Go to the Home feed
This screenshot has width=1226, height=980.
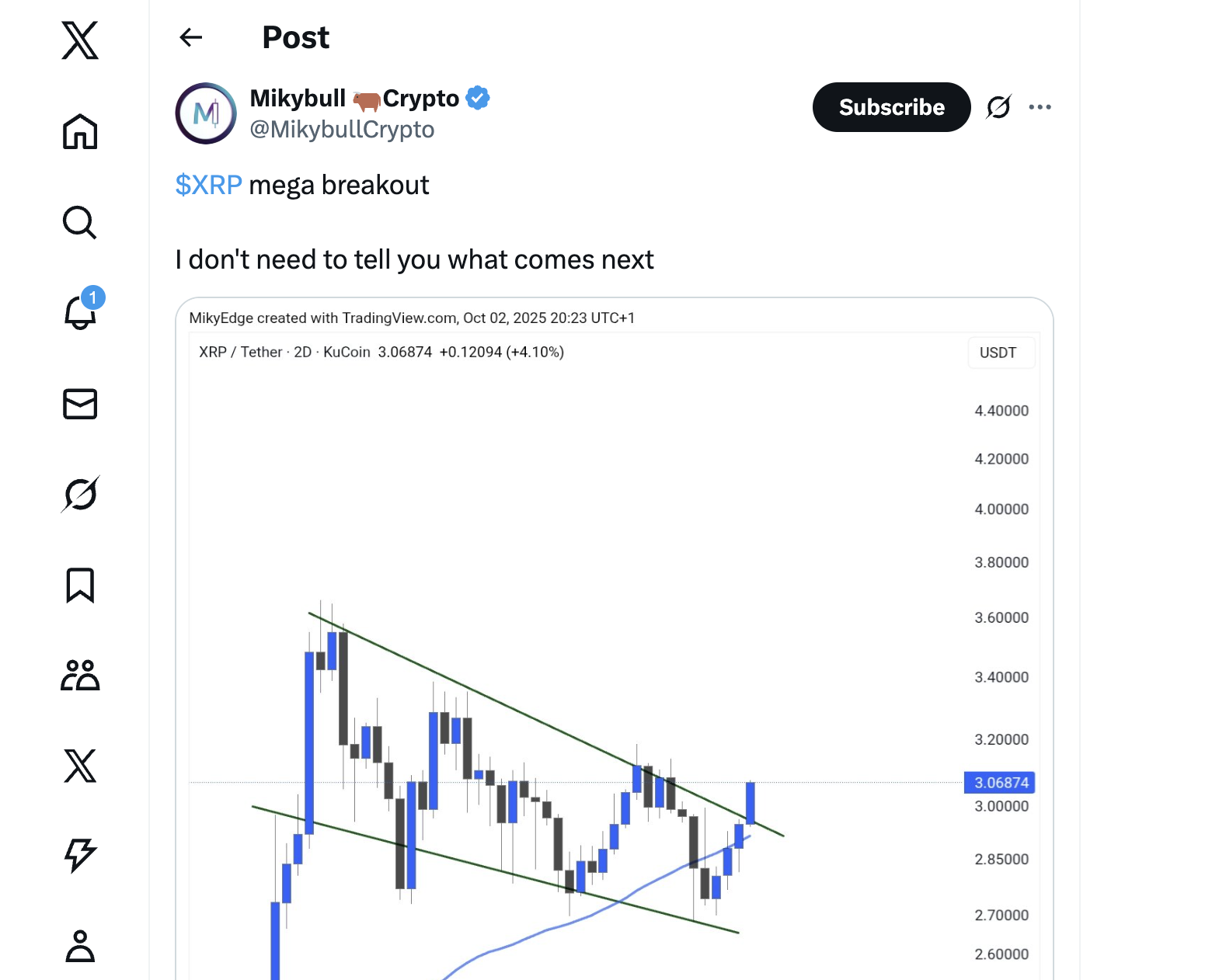click(x=80, y=131)
